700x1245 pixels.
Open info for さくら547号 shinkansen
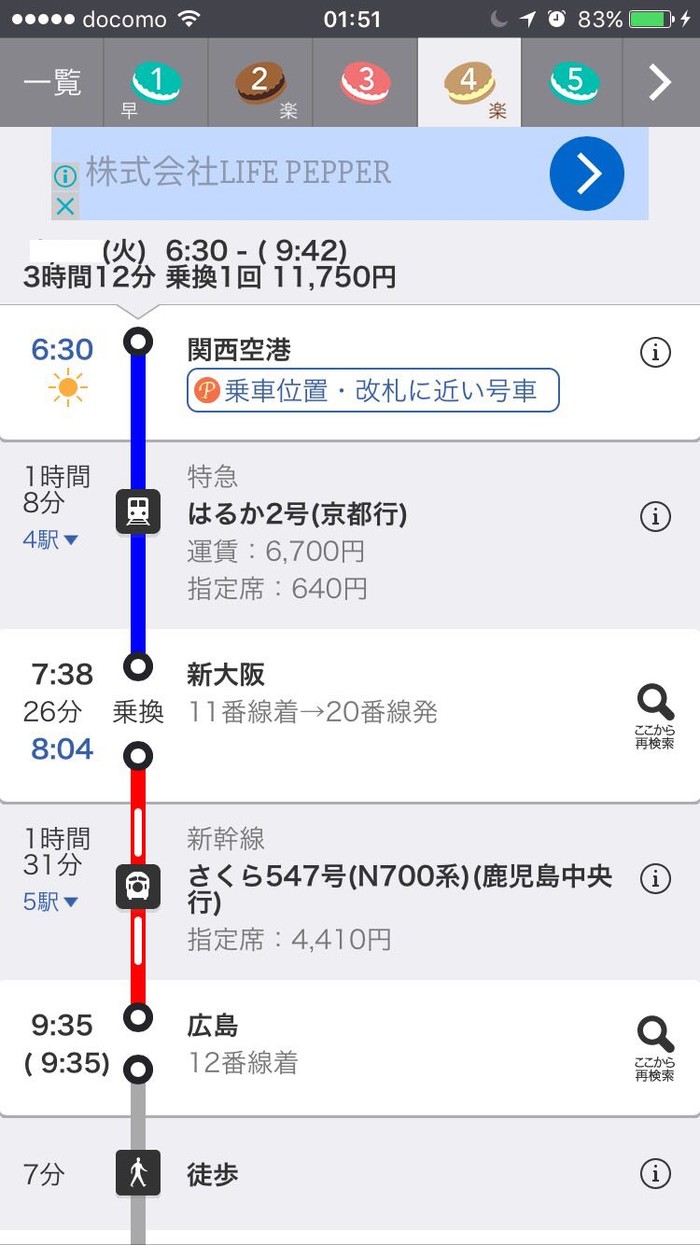point(655,878)
